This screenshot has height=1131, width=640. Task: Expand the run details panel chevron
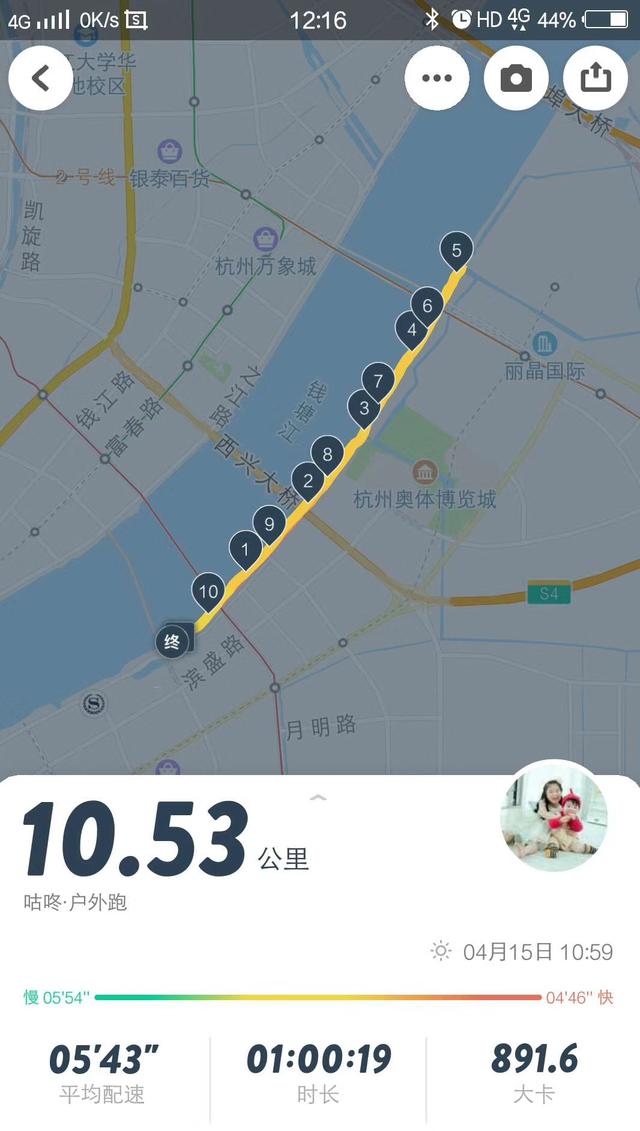tap(318, 797)
